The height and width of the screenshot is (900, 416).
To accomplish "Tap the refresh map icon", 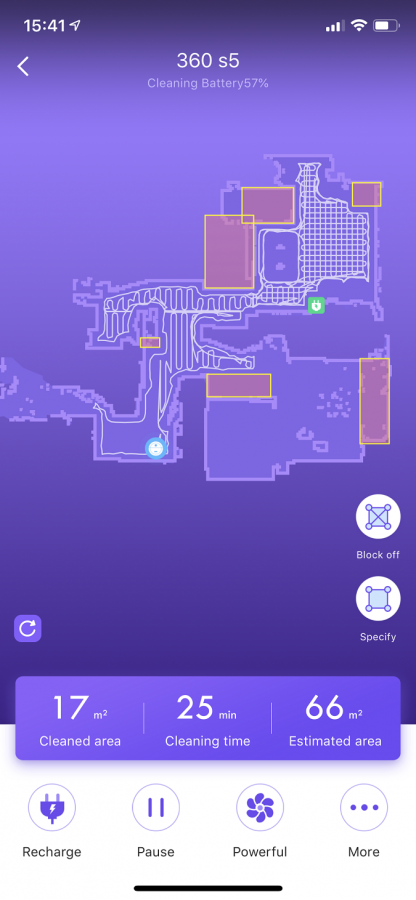I will 28,628.
